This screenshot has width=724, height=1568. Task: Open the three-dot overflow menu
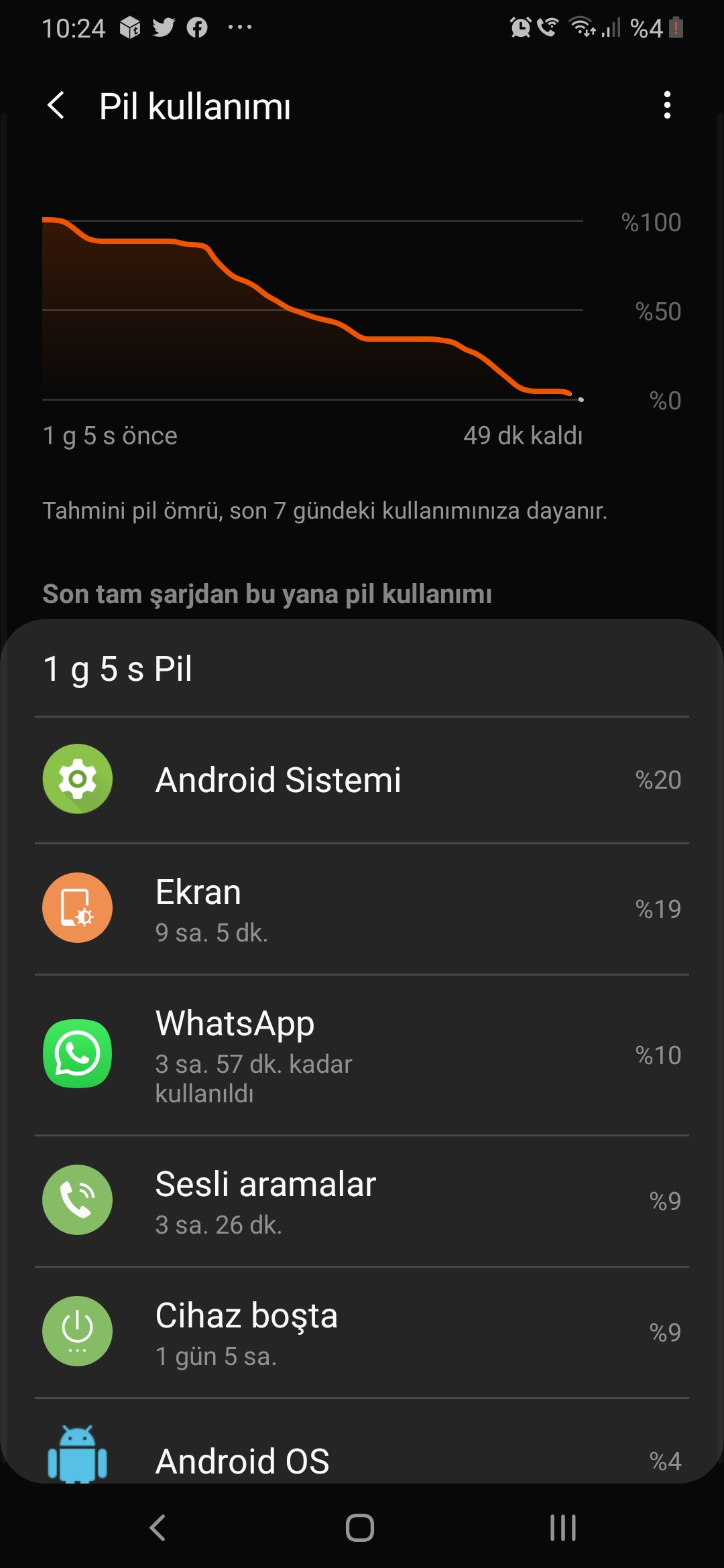pos(666,106)
